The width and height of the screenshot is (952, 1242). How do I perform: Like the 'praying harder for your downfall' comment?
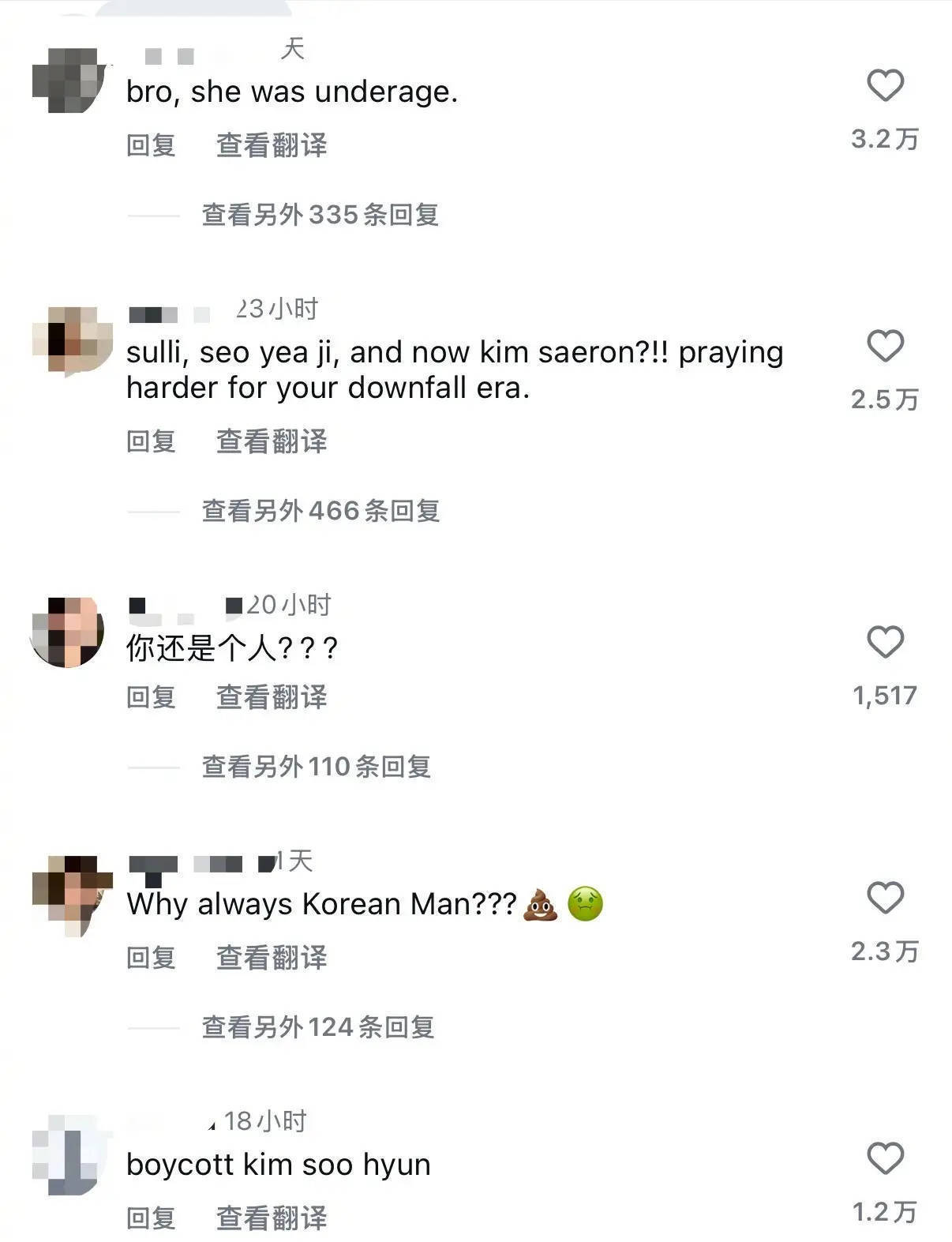(x=885, y=347)
